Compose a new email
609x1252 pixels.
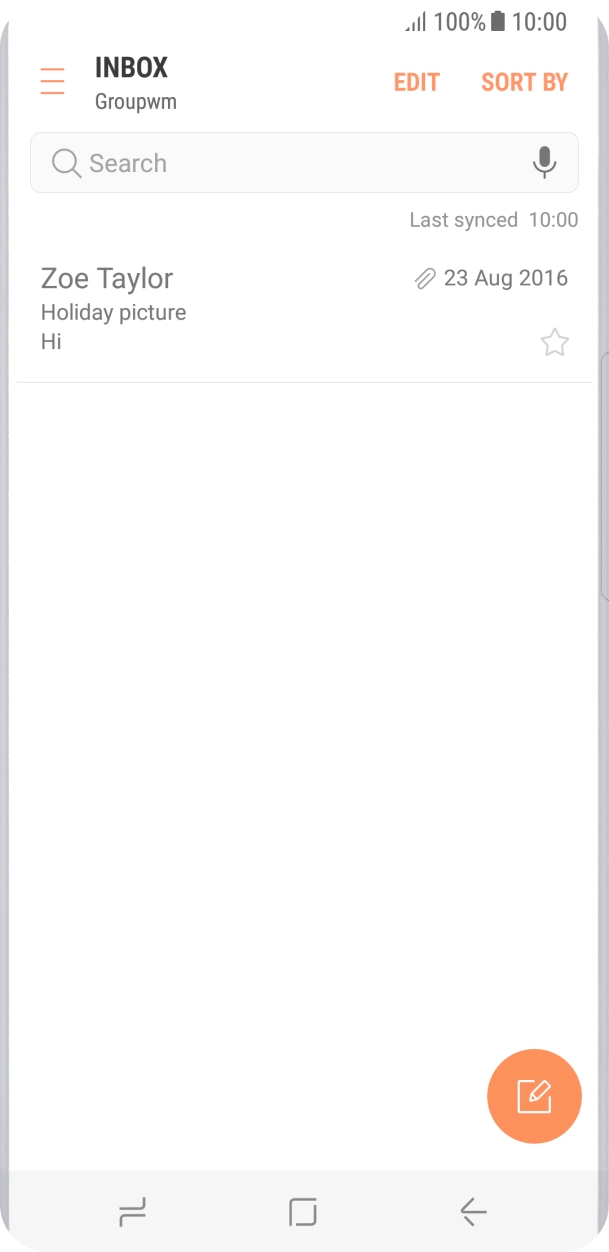click(534, 1096)
